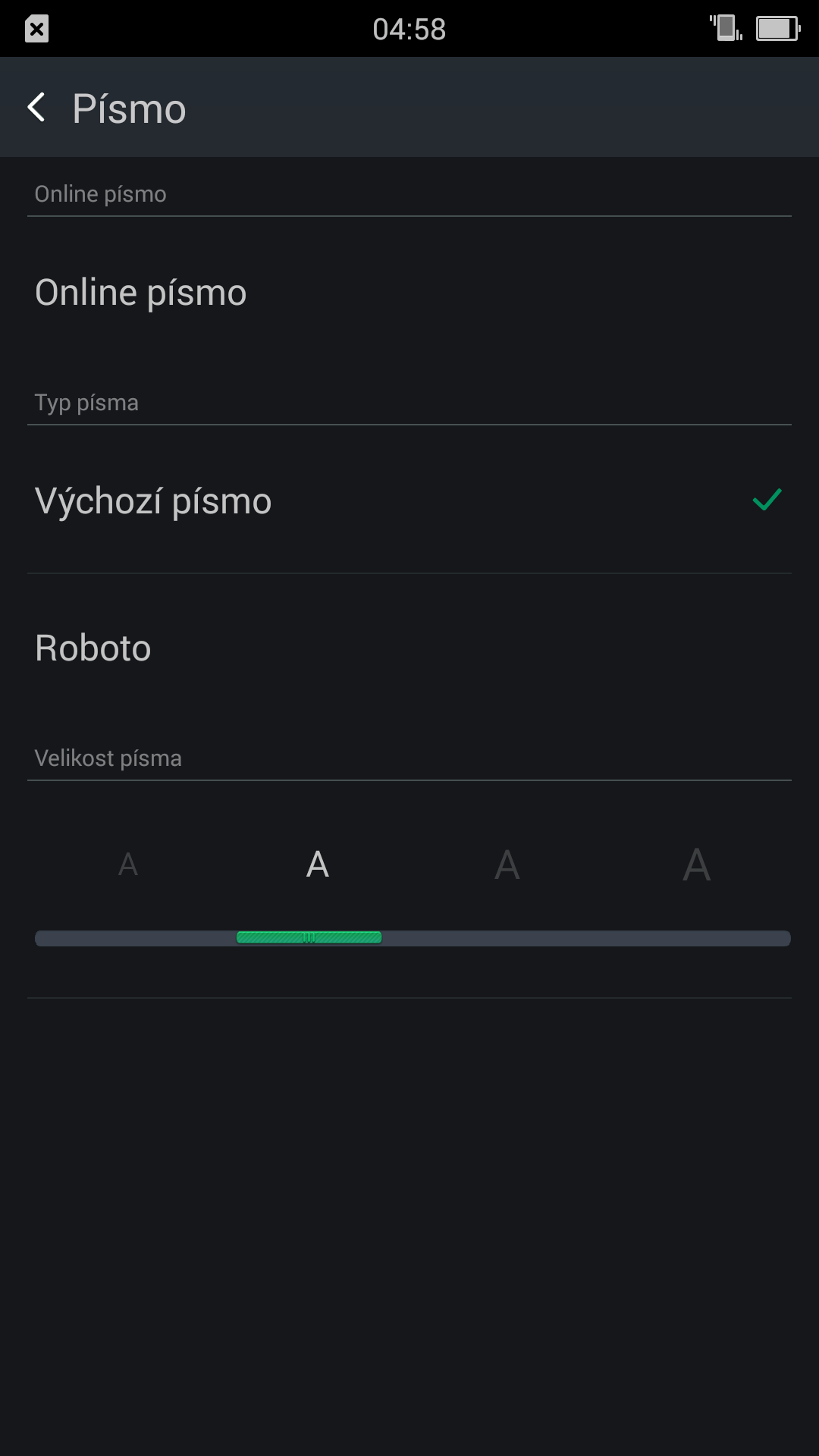The image size is (819, 1456).
Task: Open the Online písmo row
Action: pos(409,293)
